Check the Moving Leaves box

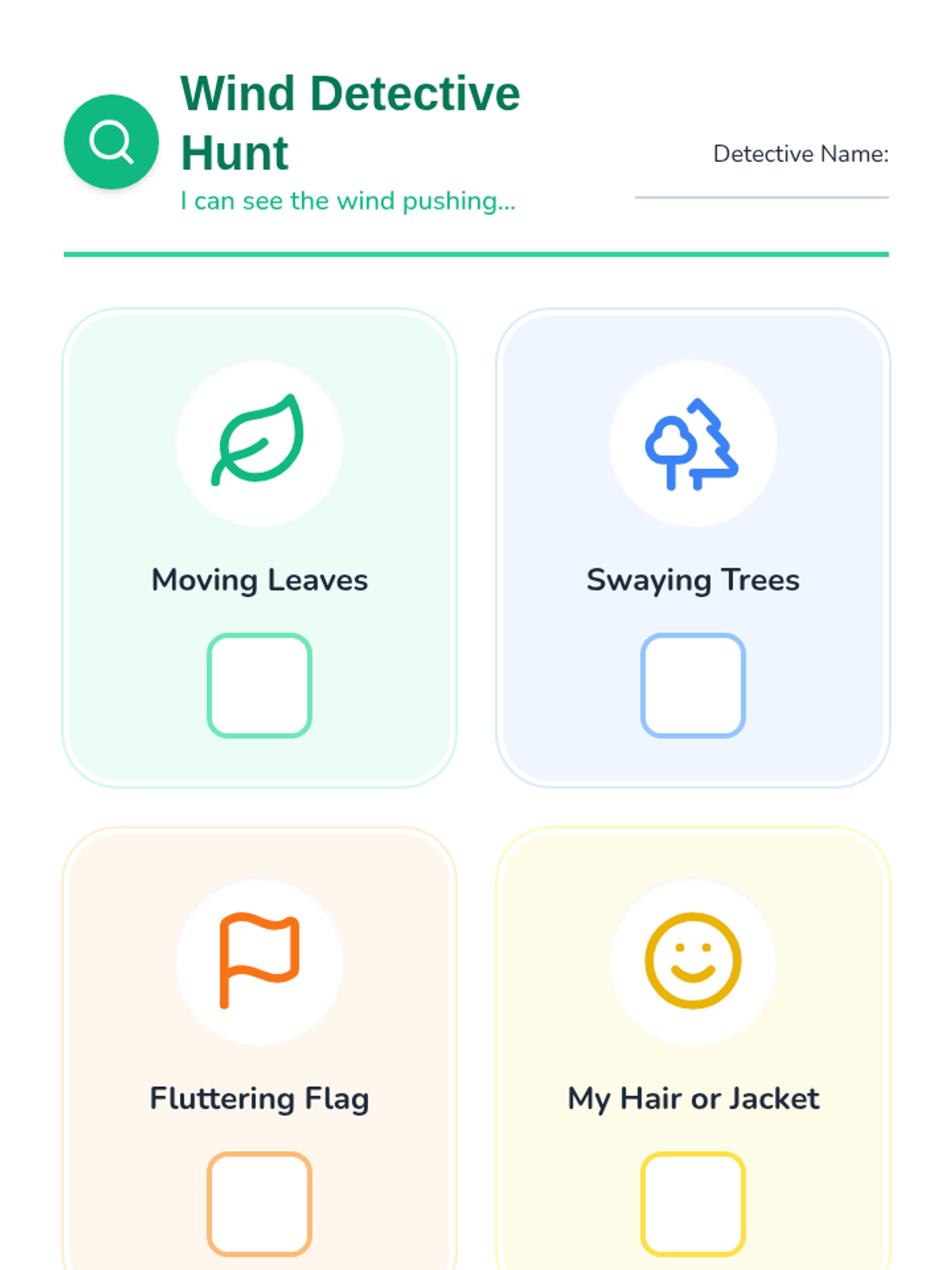(259, 685)
